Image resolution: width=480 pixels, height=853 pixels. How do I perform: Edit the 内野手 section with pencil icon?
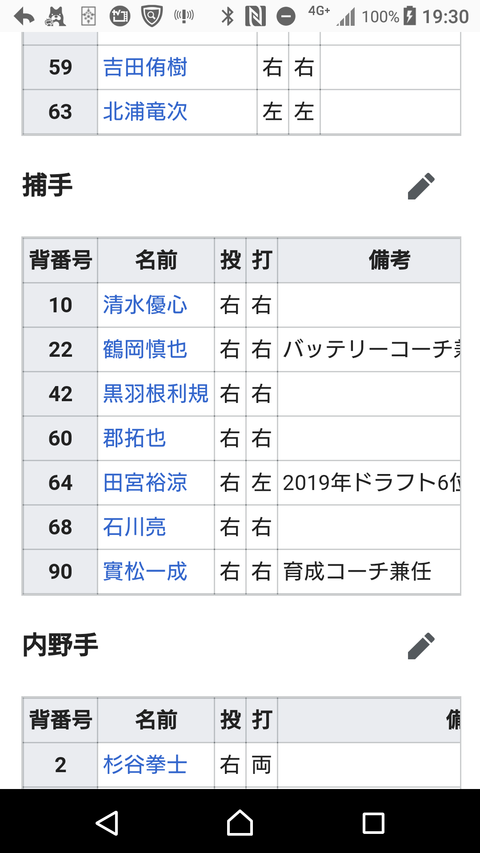click(421, 646)
